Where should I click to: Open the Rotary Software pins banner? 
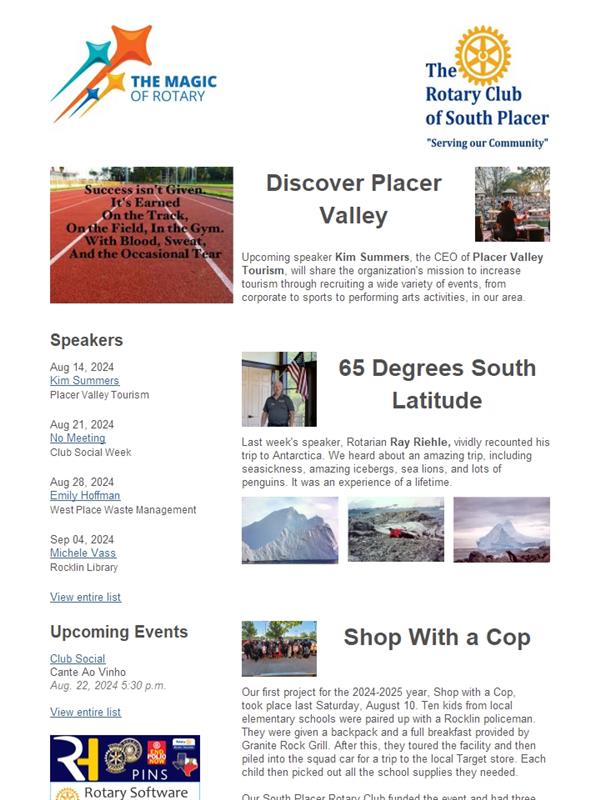(125, 767)
